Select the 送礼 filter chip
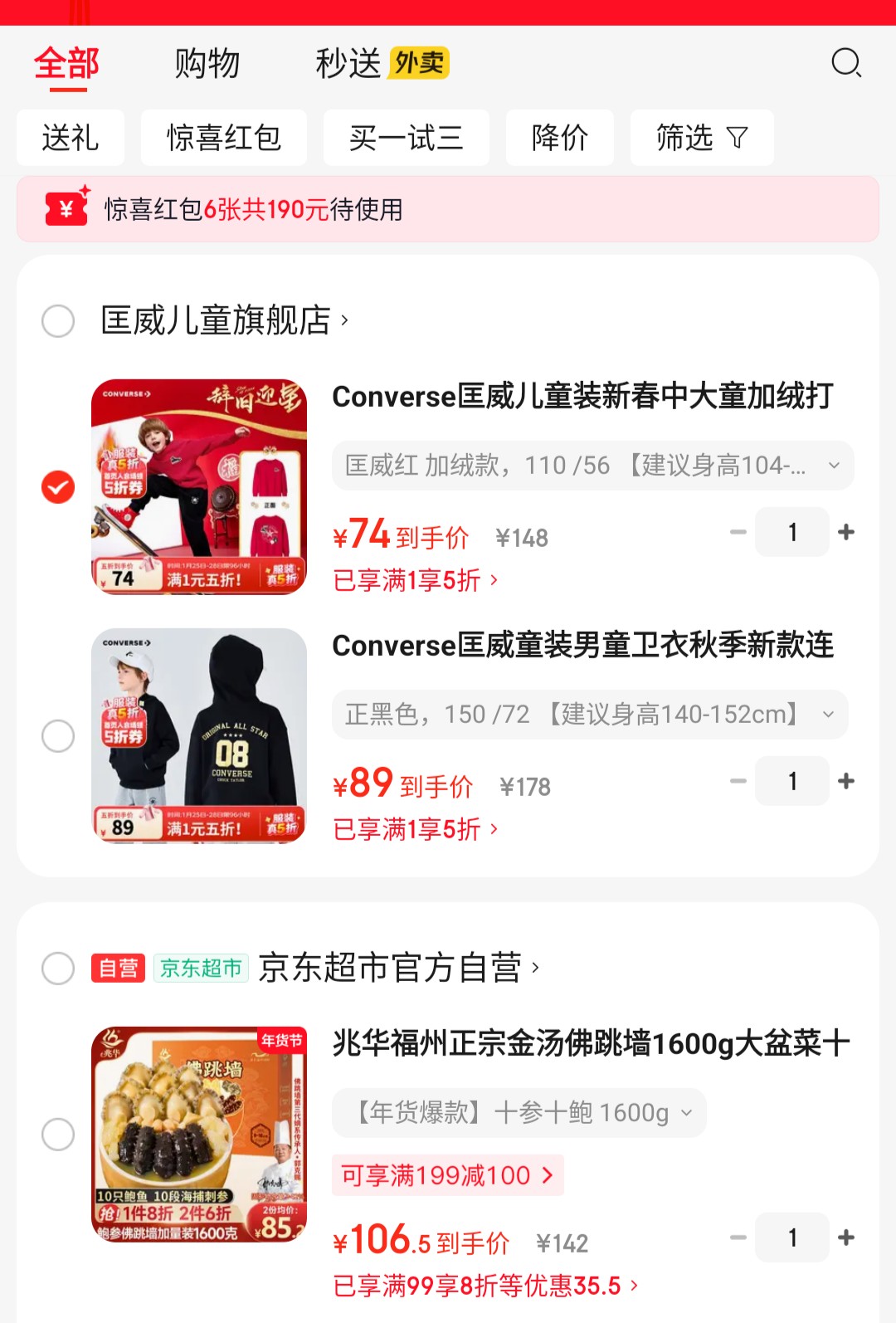Image resolution: width=896 pixels, height=1323 pixels. 71,138
